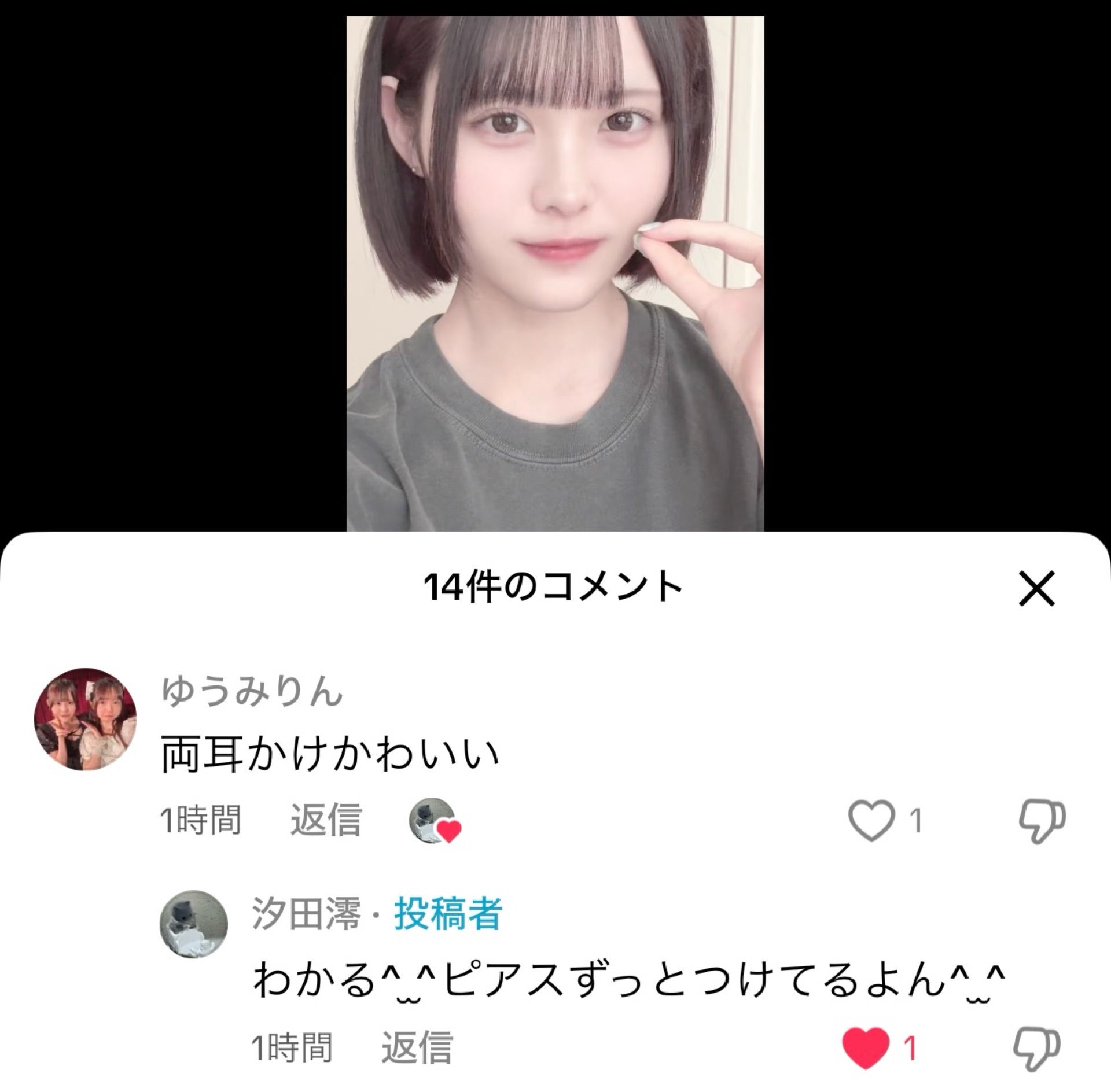Viewport: 1111px width, 1092px height.
Task: Open ゆうみりん's profile picture
Action: pyautogui.click(x=86, y=720)
